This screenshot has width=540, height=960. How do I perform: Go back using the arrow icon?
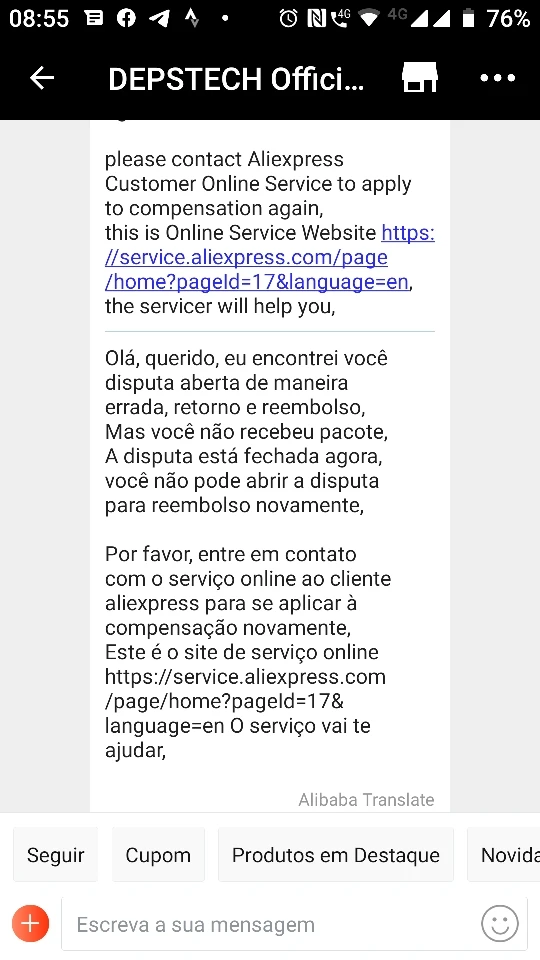pyautogui.click(x=42, y=78)
